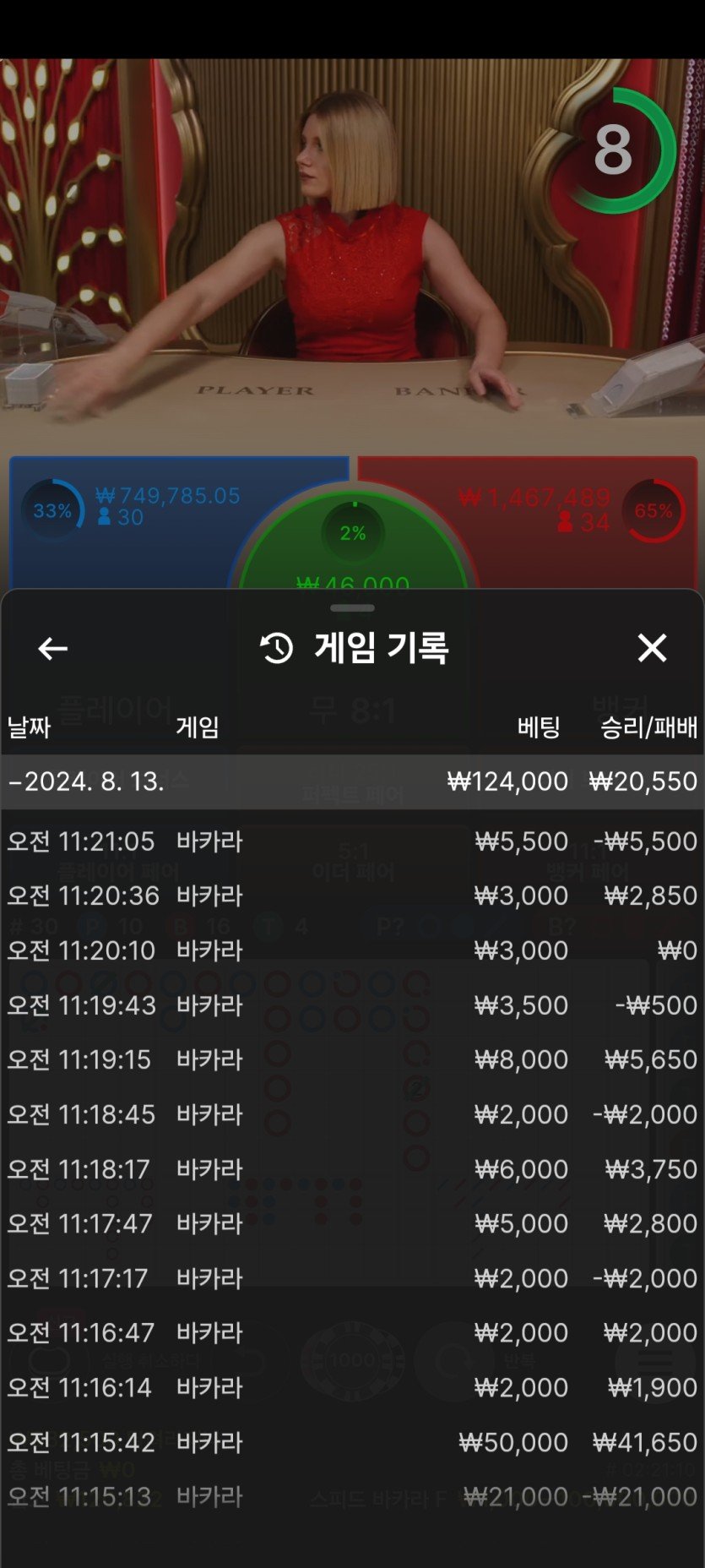This screenshot has width=705, height=1568.
Task: Open the 11:20:36 baccarat round record
Action: click(352, 896)
